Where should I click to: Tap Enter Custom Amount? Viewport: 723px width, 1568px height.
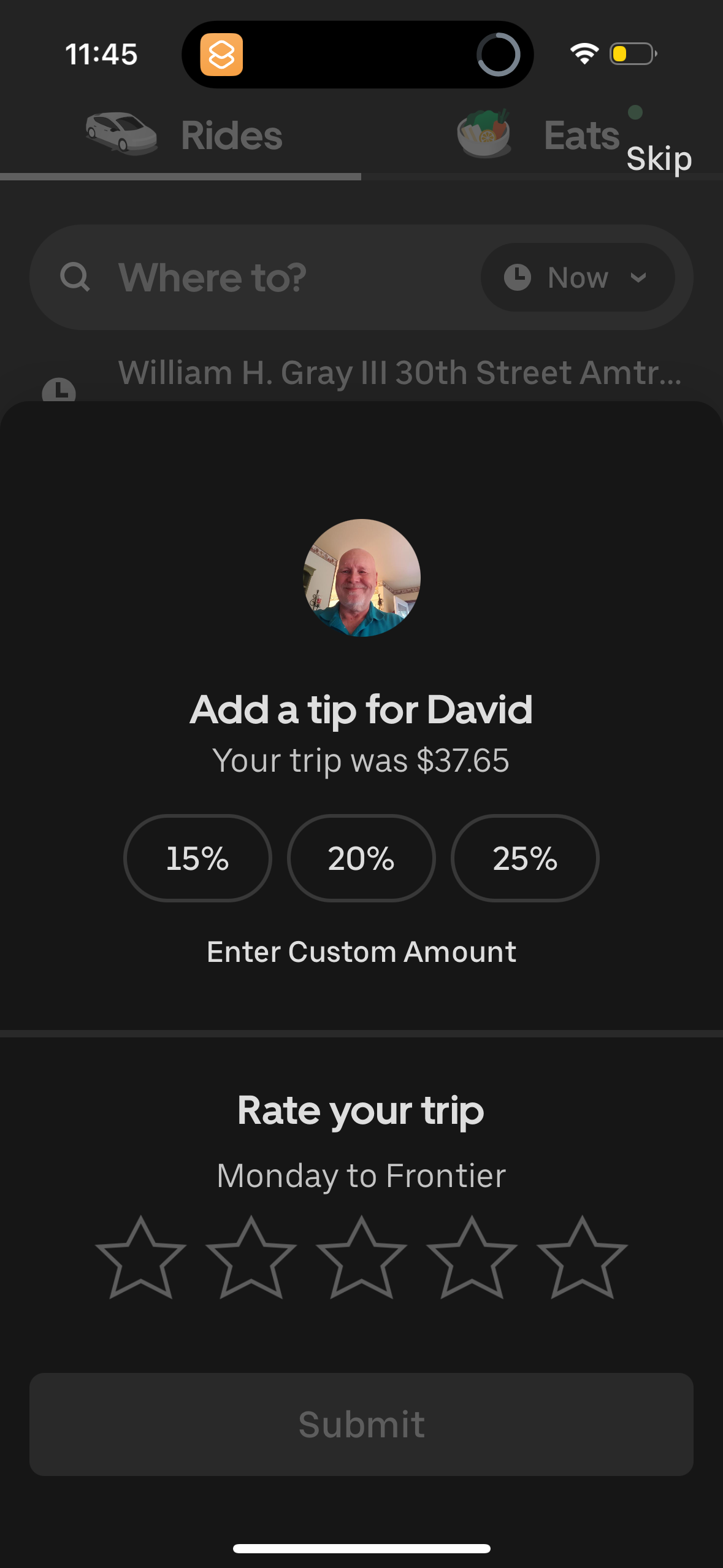(x=361, y=951)
